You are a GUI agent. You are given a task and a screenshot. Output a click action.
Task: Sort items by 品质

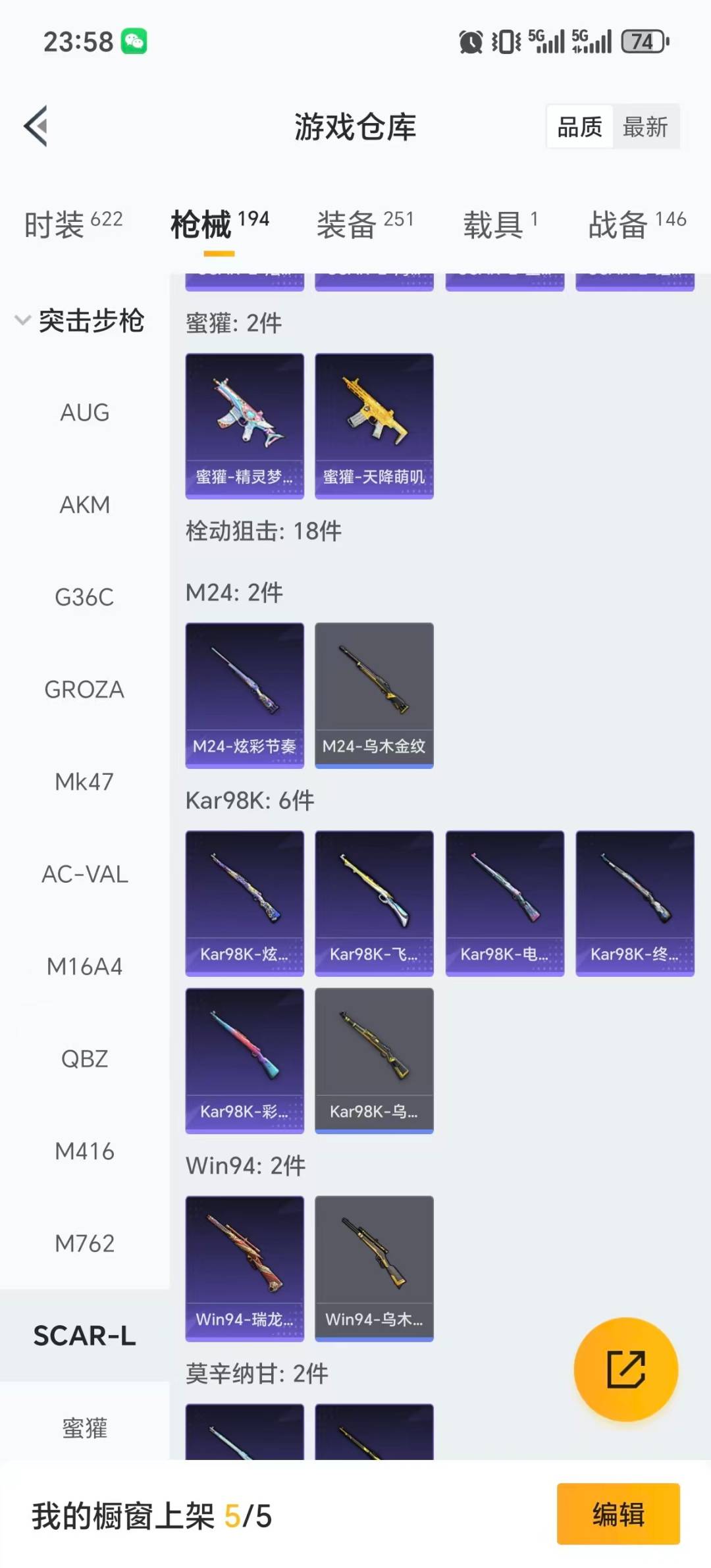579,126
